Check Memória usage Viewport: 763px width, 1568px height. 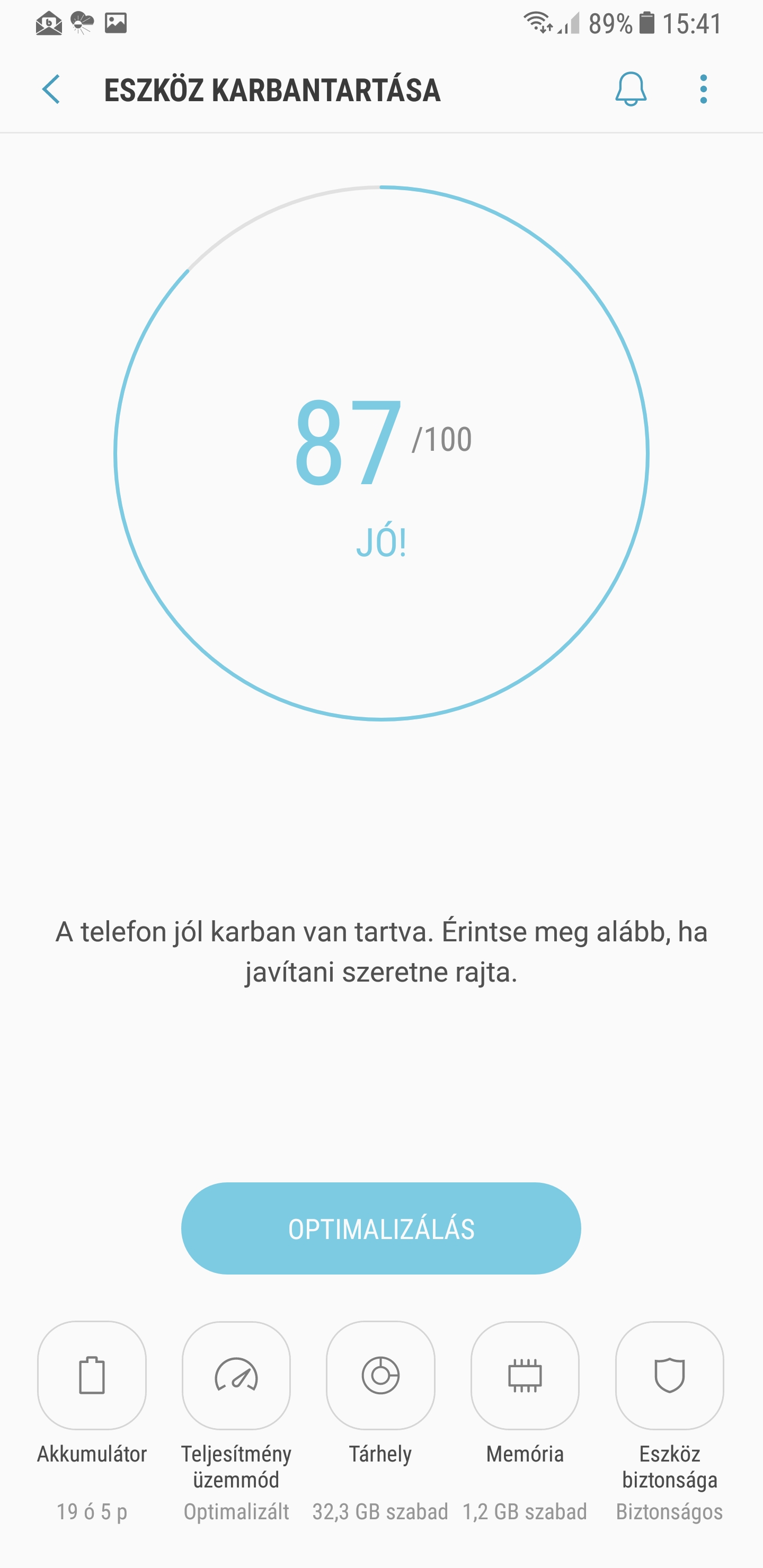(x=525, y=1376)
